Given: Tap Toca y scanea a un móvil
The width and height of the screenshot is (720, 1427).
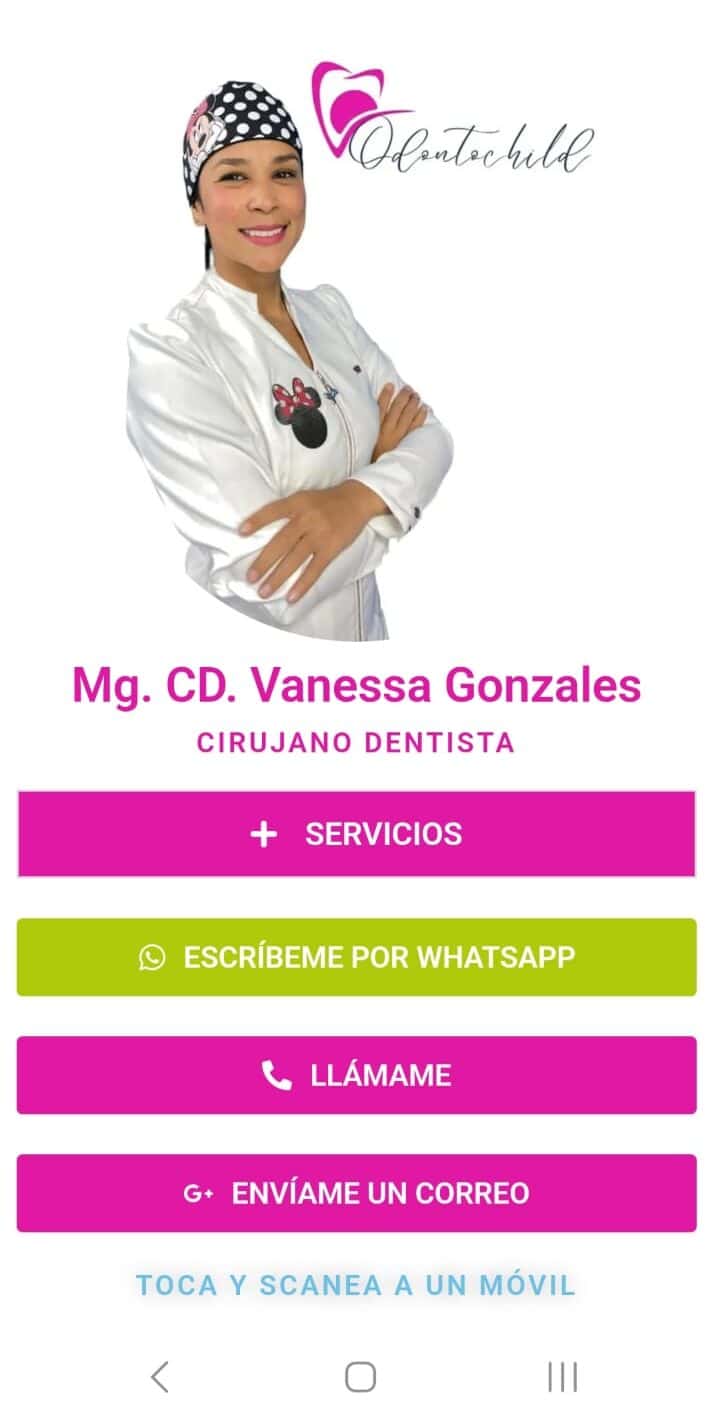Looking at the screenshot, I should tap(356, 1285).
